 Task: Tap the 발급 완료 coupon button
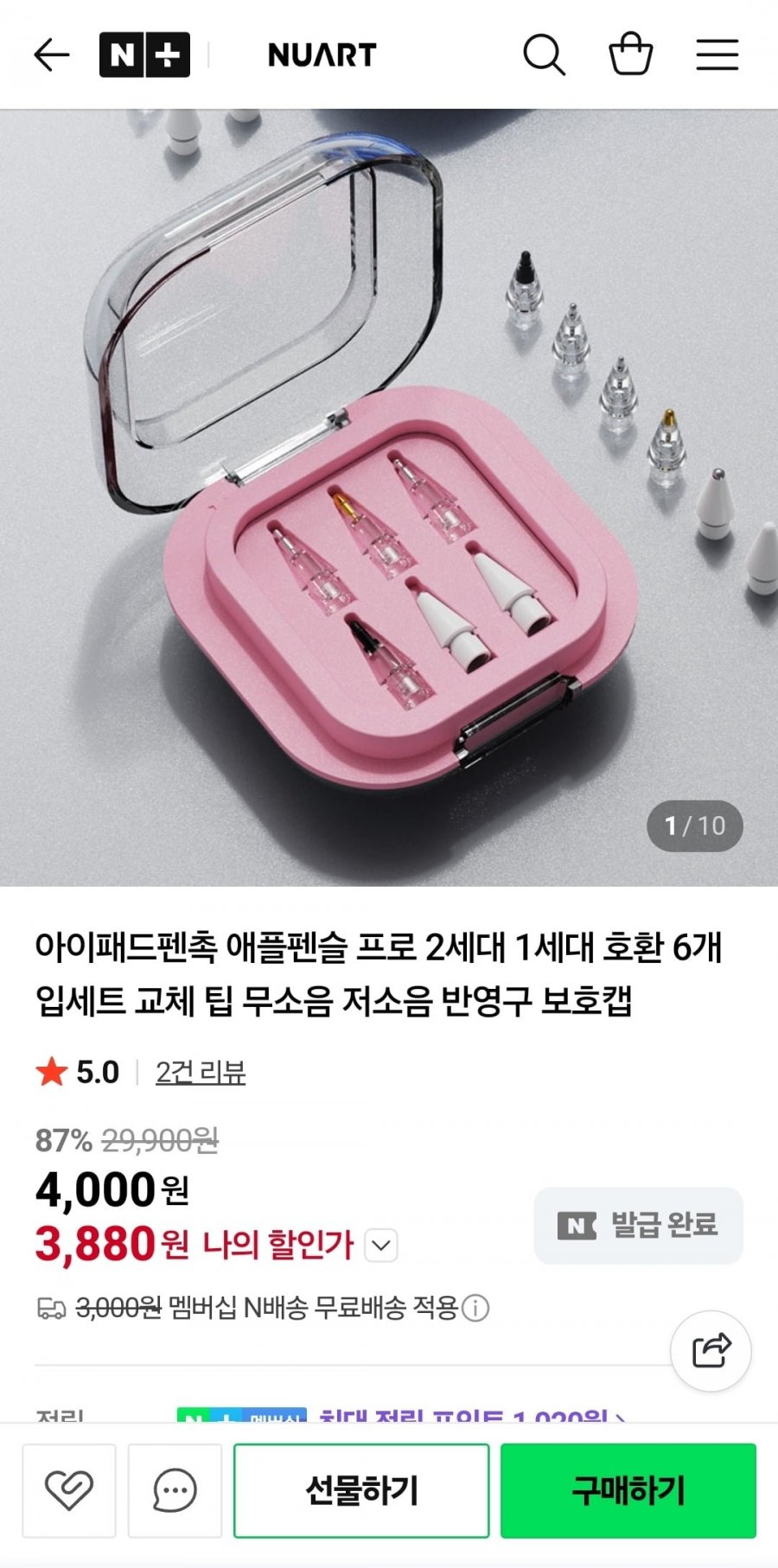coord(638,1225)
